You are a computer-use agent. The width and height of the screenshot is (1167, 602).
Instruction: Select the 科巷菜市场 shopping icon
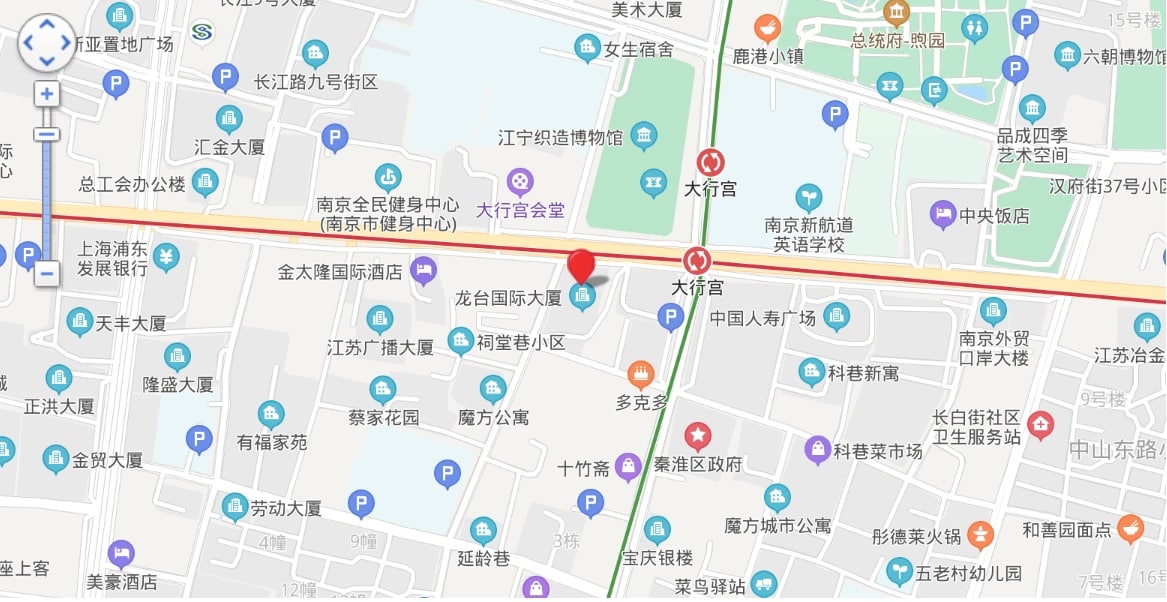(x=818, y=450)
